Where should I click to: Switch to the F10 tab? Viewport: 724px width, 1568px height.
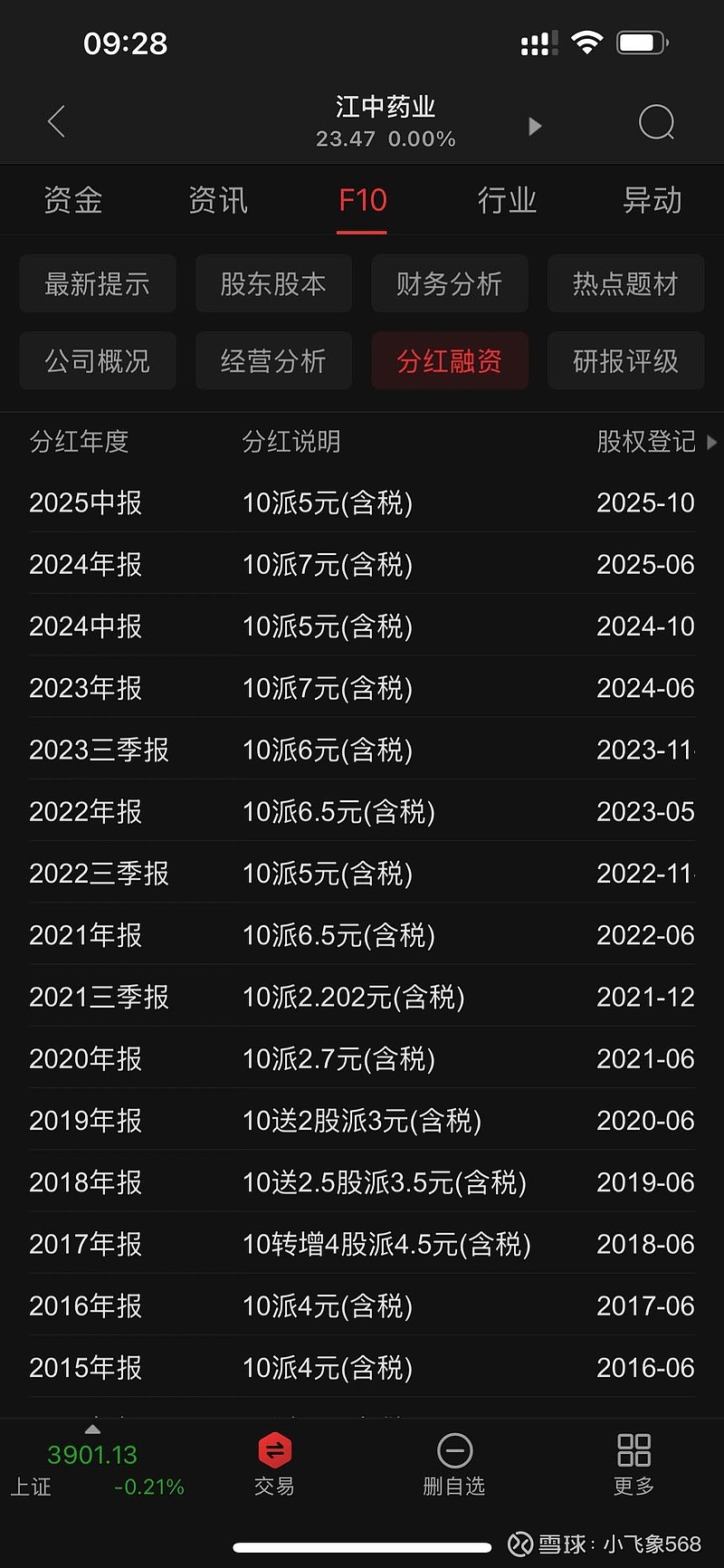click(x=362, y=200)
